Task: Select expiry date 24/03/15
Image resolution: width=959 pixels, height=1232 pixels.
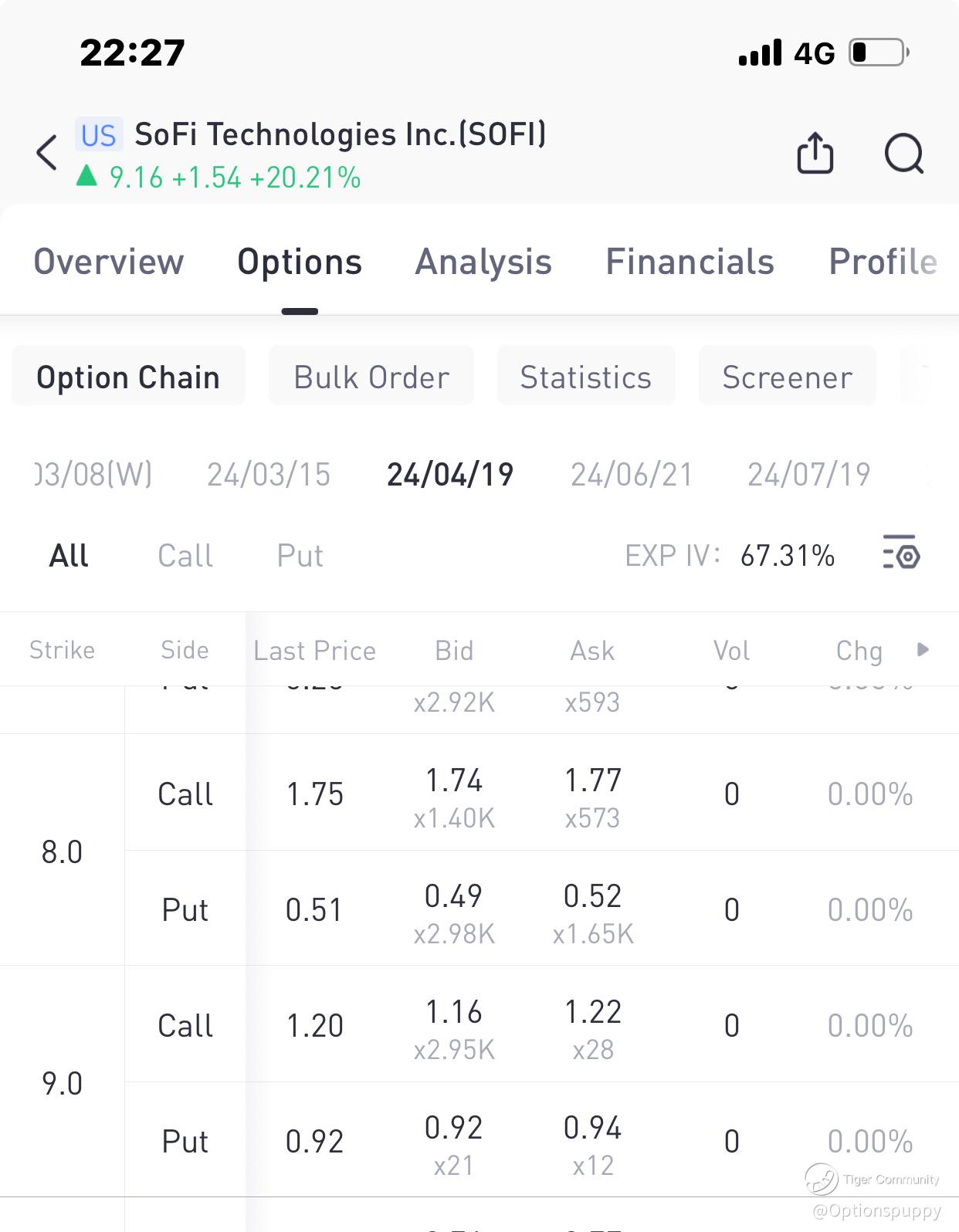Action: tap(269, 474)
